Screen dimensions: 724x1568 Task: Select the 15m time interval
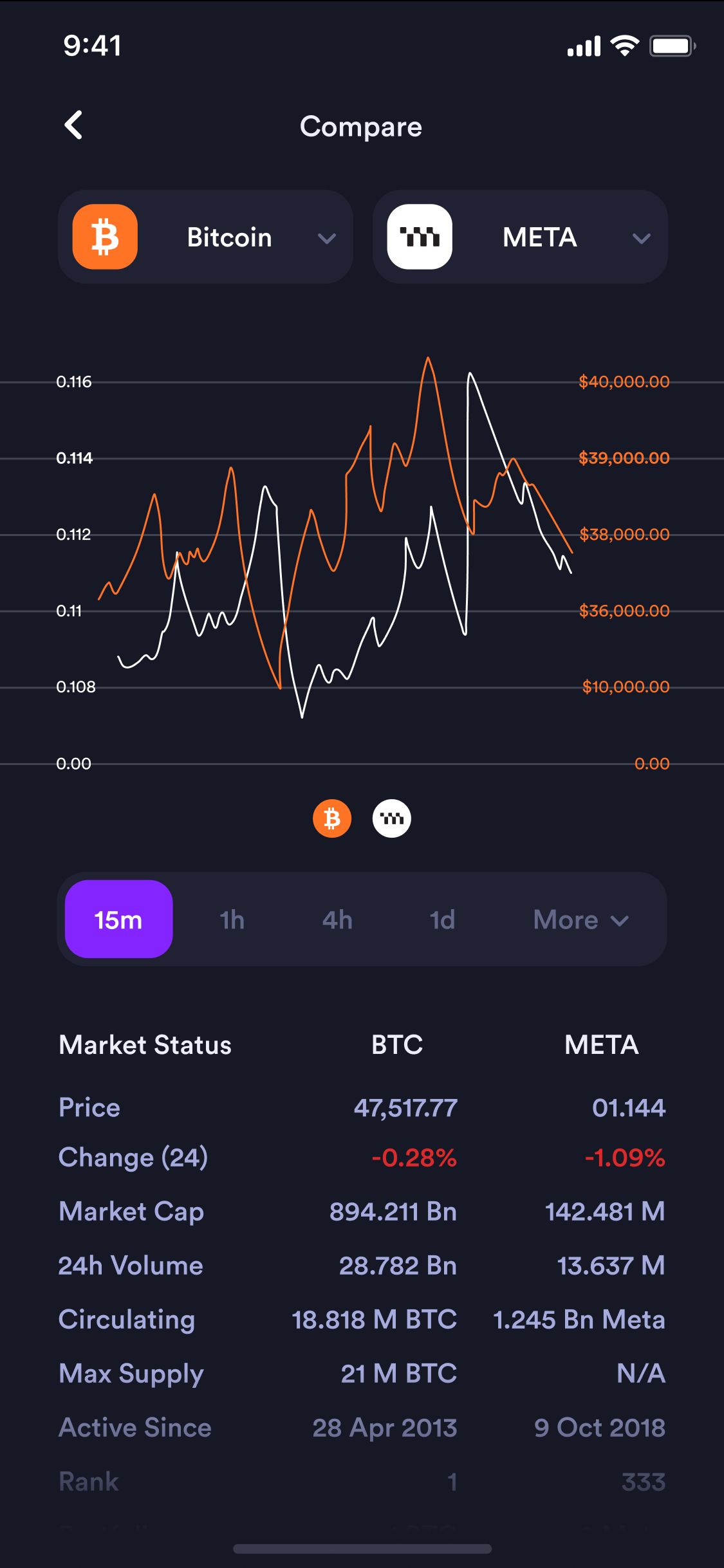tap(119, 919)
